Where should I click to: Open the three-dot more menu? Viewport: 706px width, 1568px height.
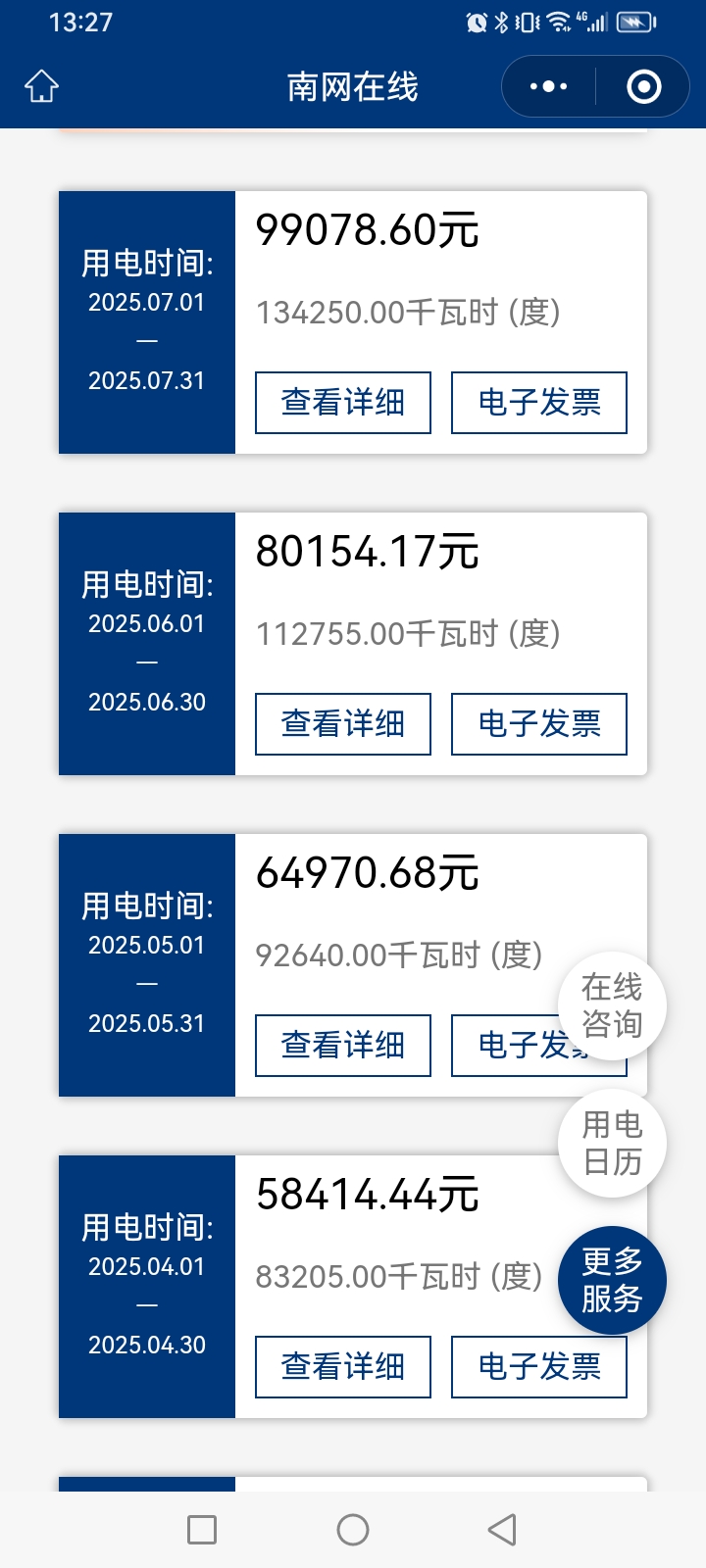click(x=548, y=87)
